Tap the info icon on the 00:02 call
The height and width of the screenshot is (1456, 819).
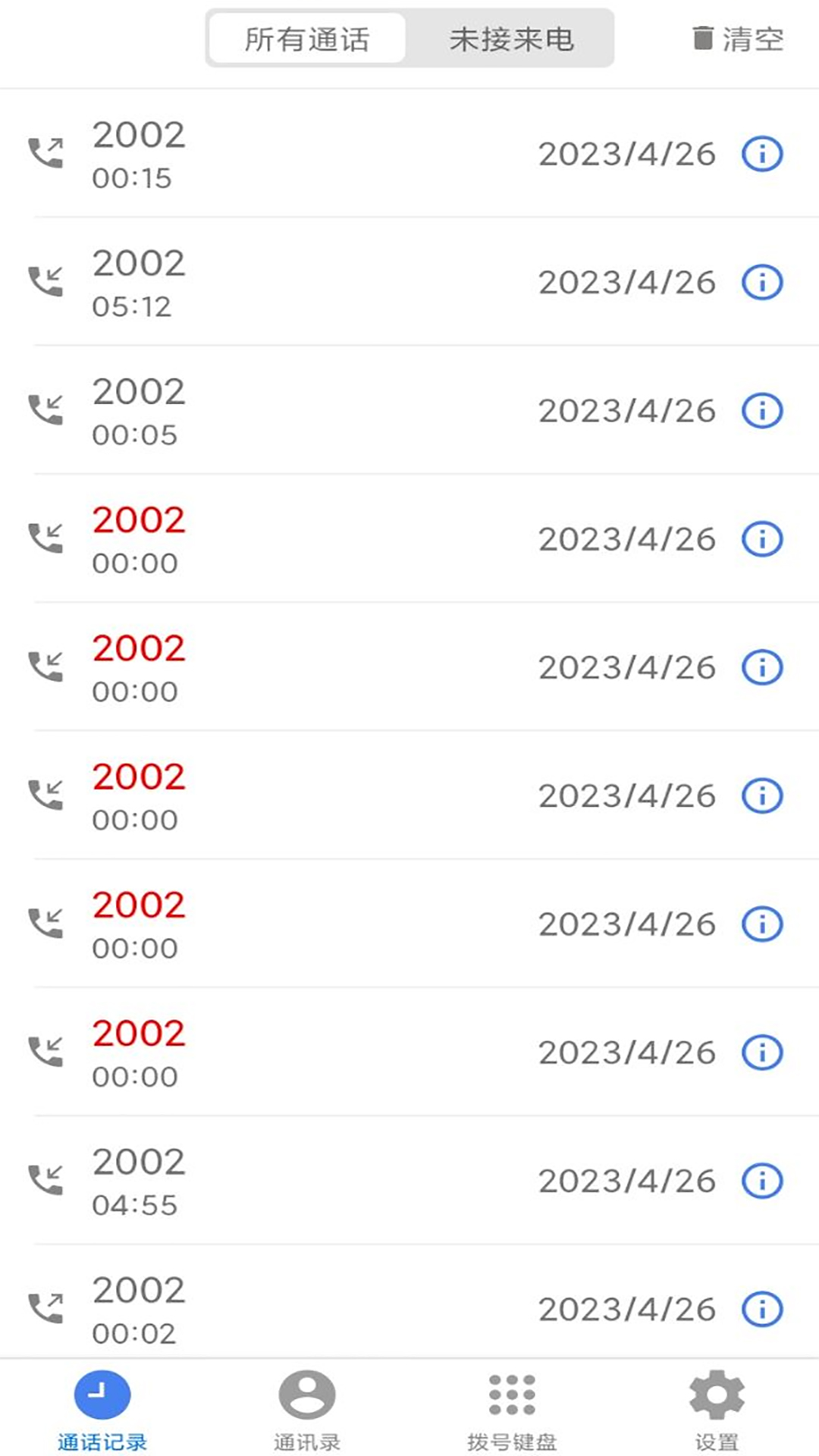coord(762,1309)
